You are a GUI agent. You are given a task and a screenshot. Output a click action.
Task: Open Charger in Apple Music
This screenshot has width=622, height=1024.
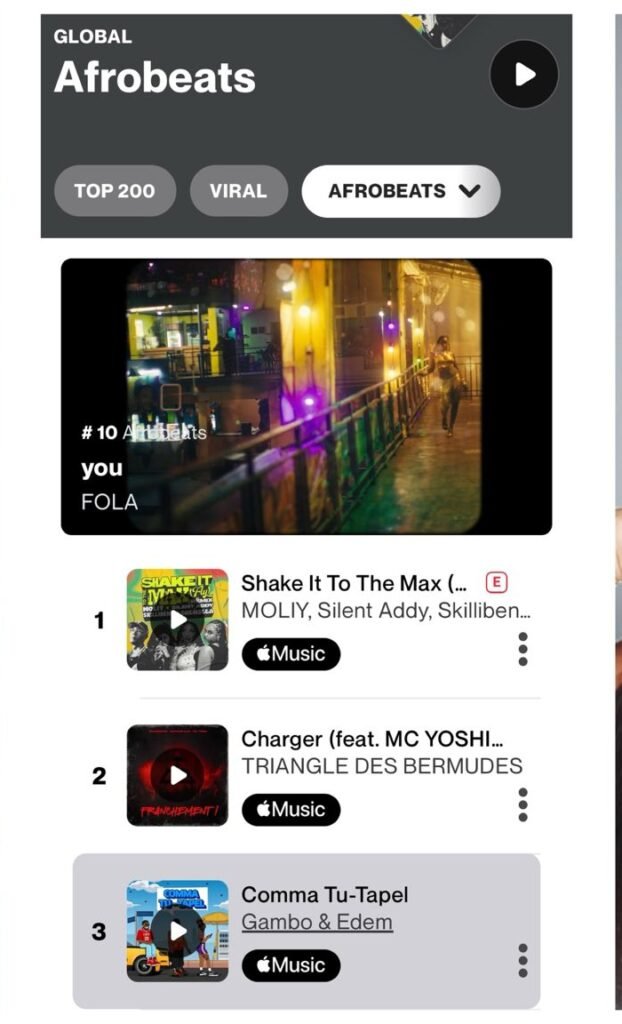click(x=291, y=809)
